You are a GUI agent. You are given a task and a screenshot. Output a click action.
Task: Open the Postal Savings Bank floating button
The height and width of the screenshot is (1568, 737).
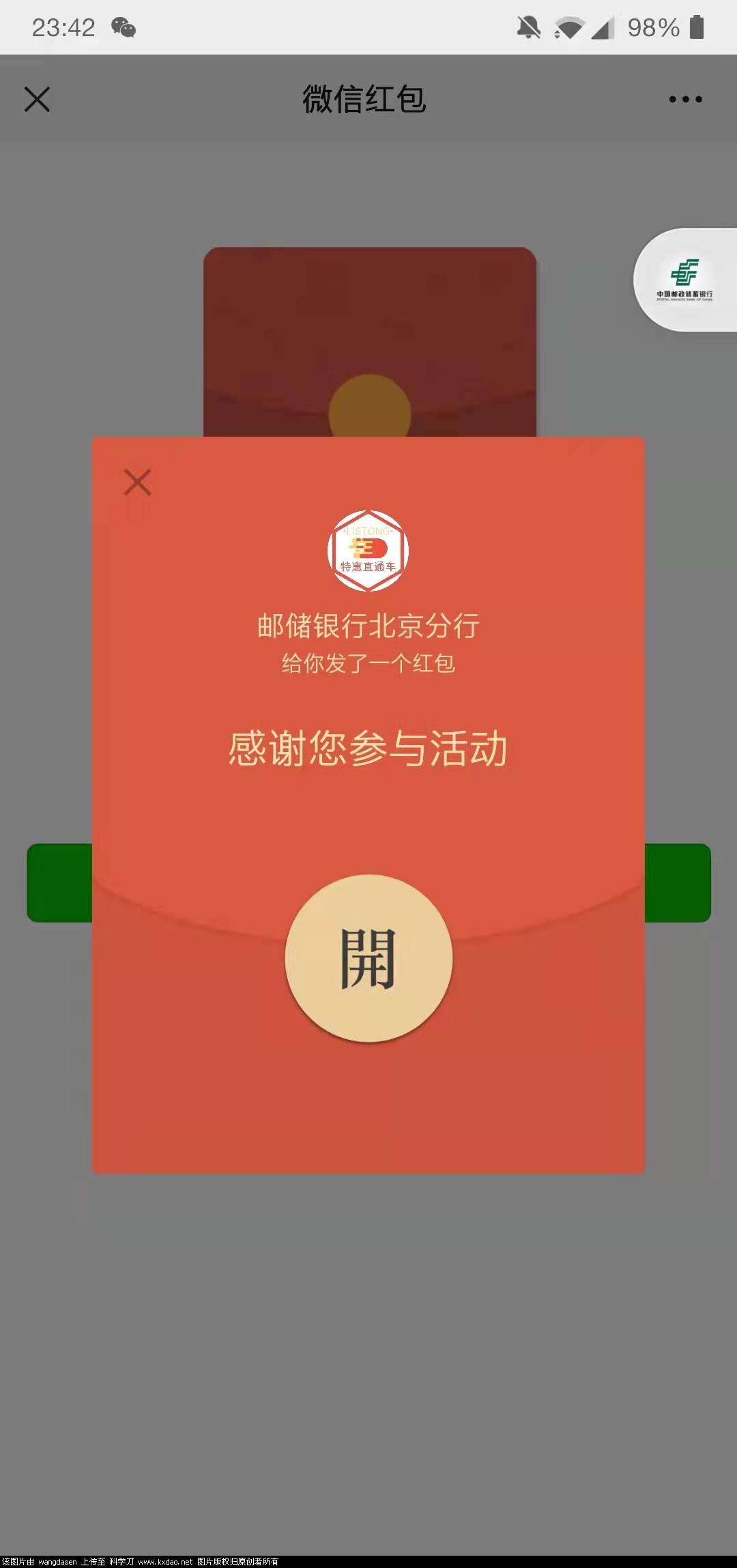[684, 280]
